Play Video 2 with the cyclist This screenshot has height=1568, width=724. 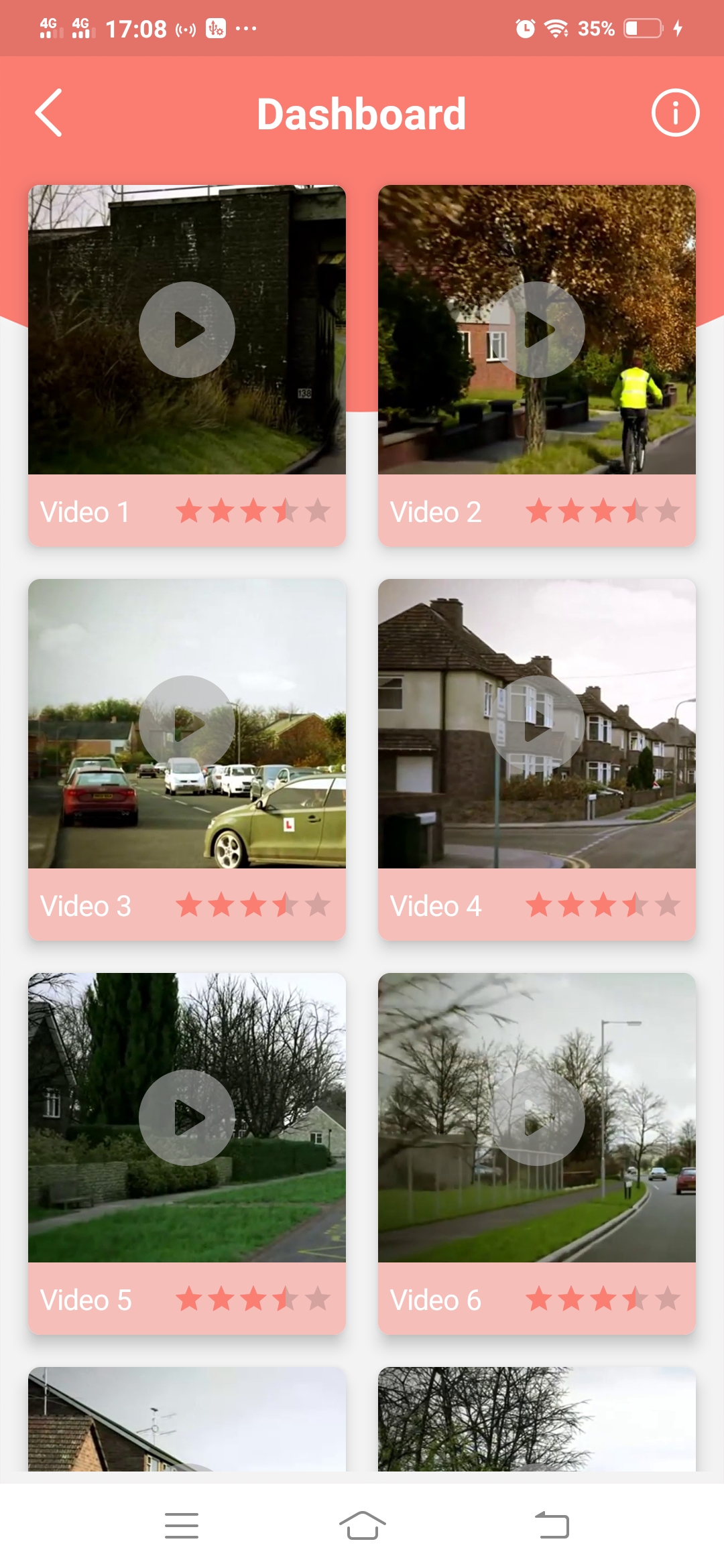click(537, 330)
